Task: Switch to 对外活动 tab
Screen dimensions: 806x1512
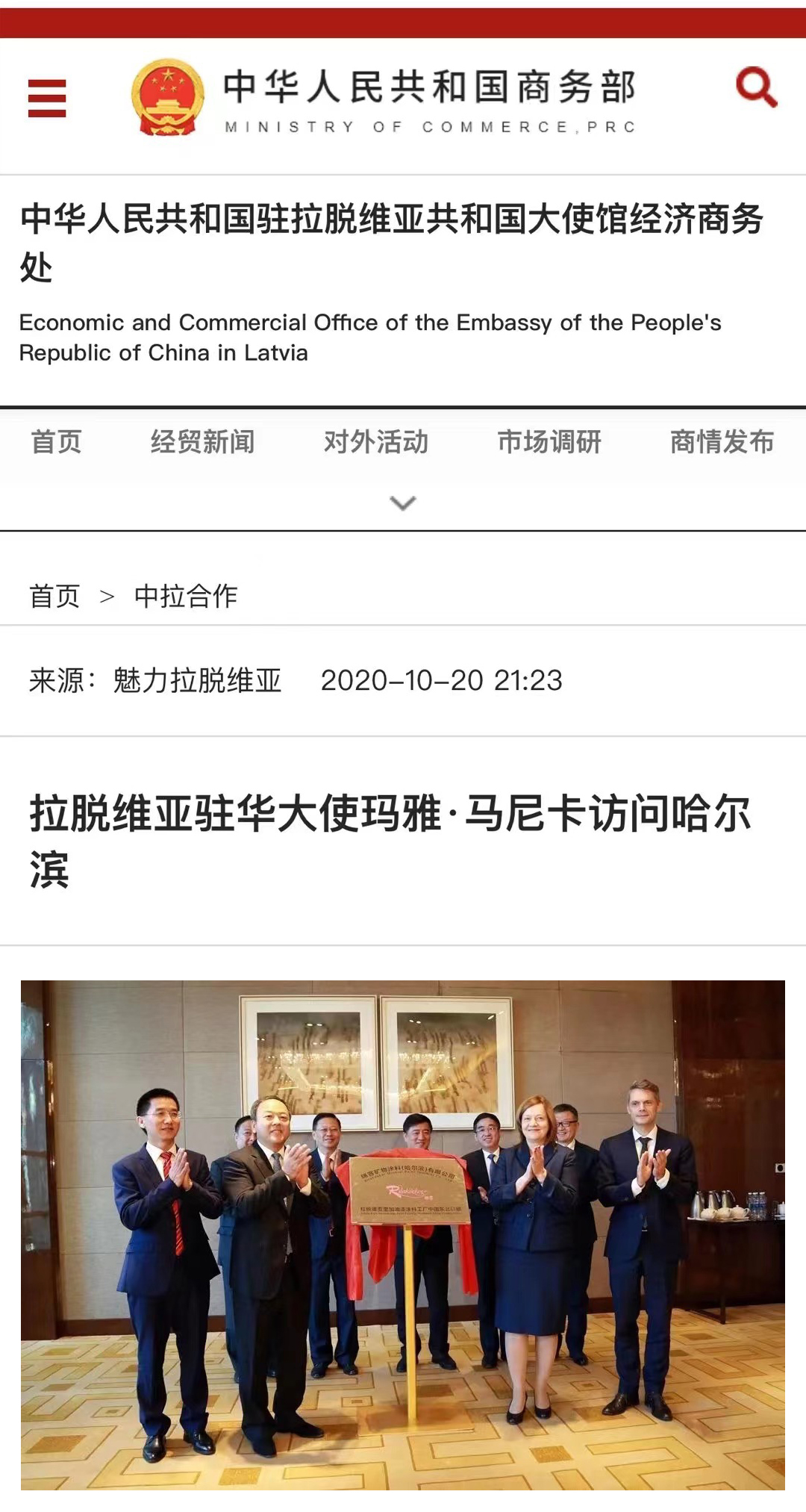Action: point(375,442)
